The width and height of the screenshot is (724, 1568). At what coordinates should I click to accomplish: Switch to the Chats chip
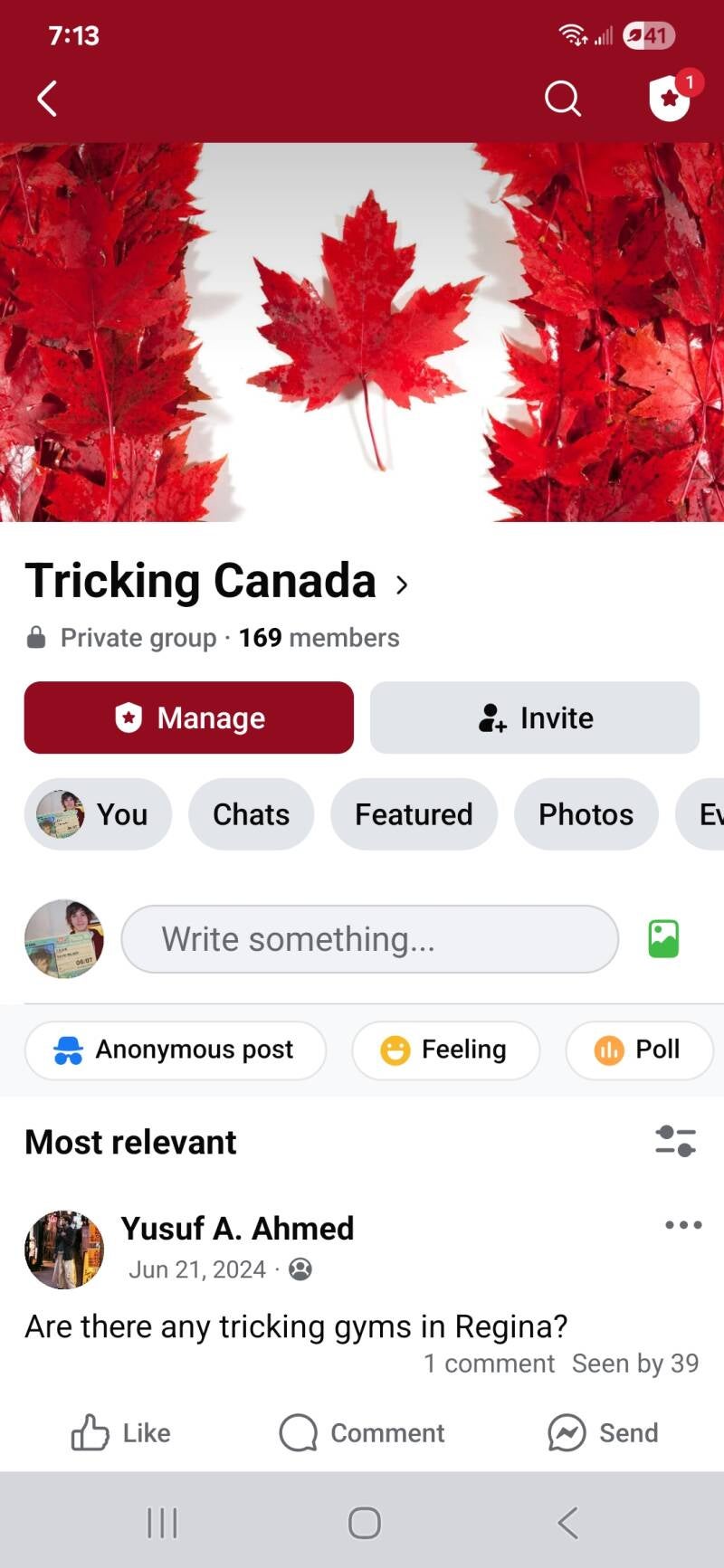(251, 814)
